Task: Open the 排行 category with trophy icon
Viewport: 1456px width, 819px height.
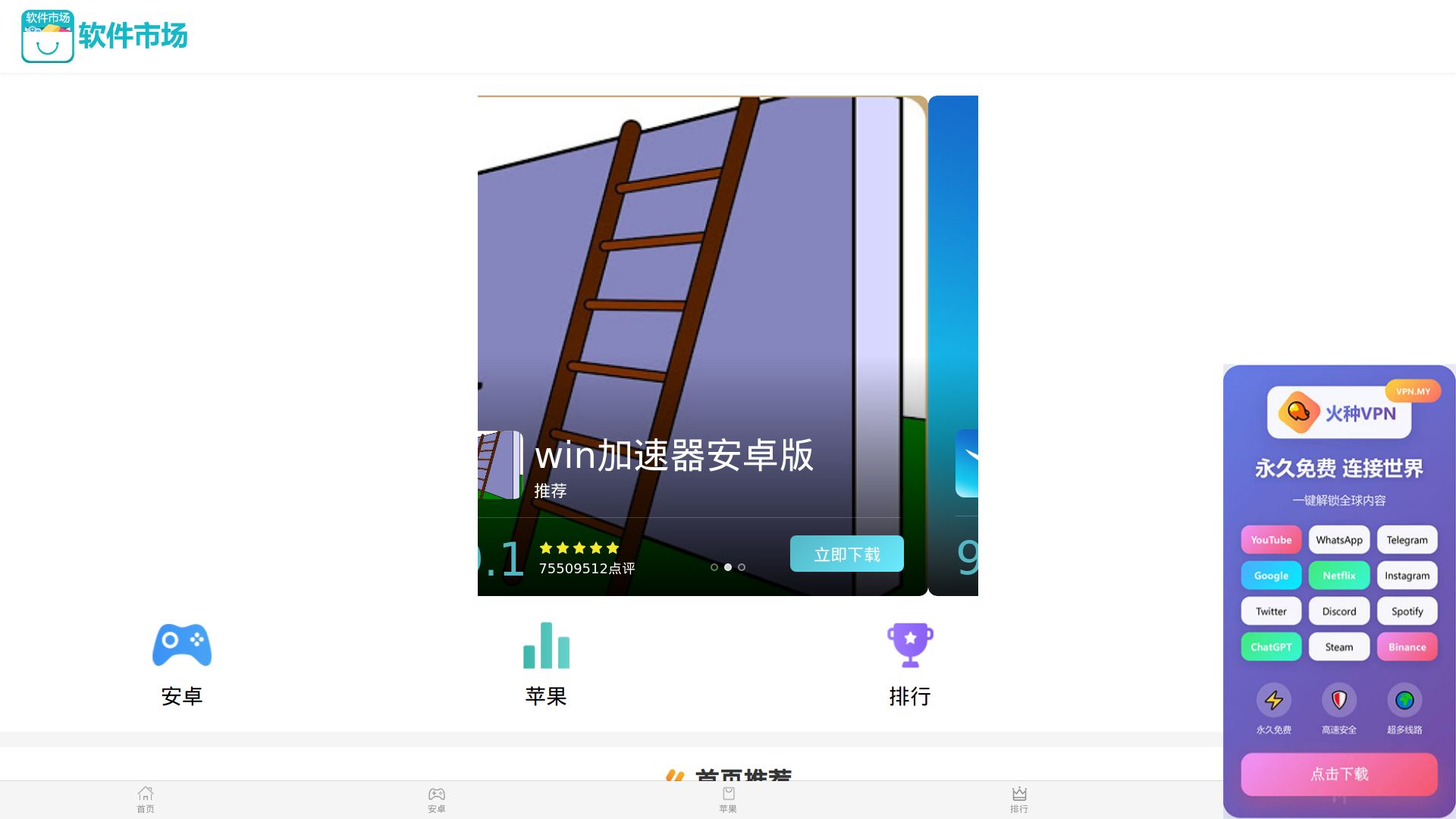Action: point(910,664)
